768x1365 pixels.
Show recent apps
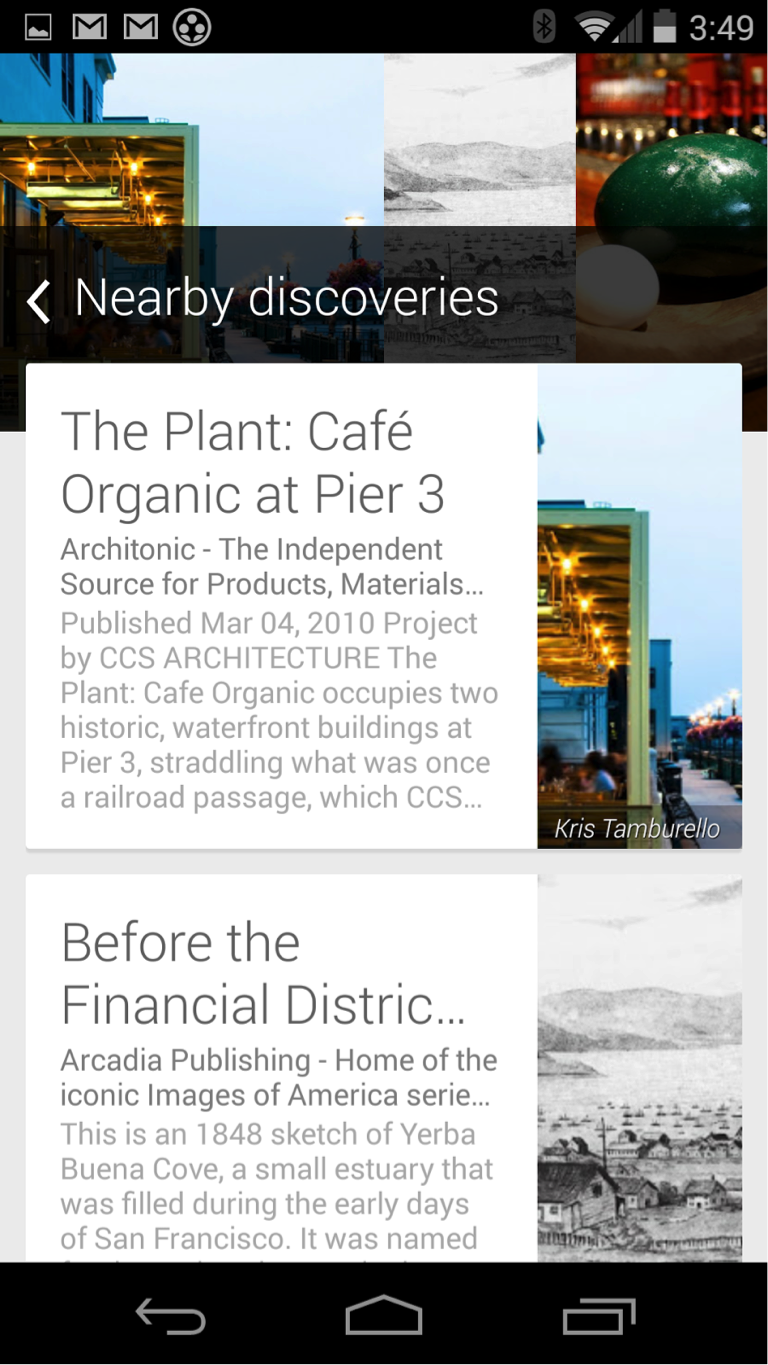point(598,1316)
